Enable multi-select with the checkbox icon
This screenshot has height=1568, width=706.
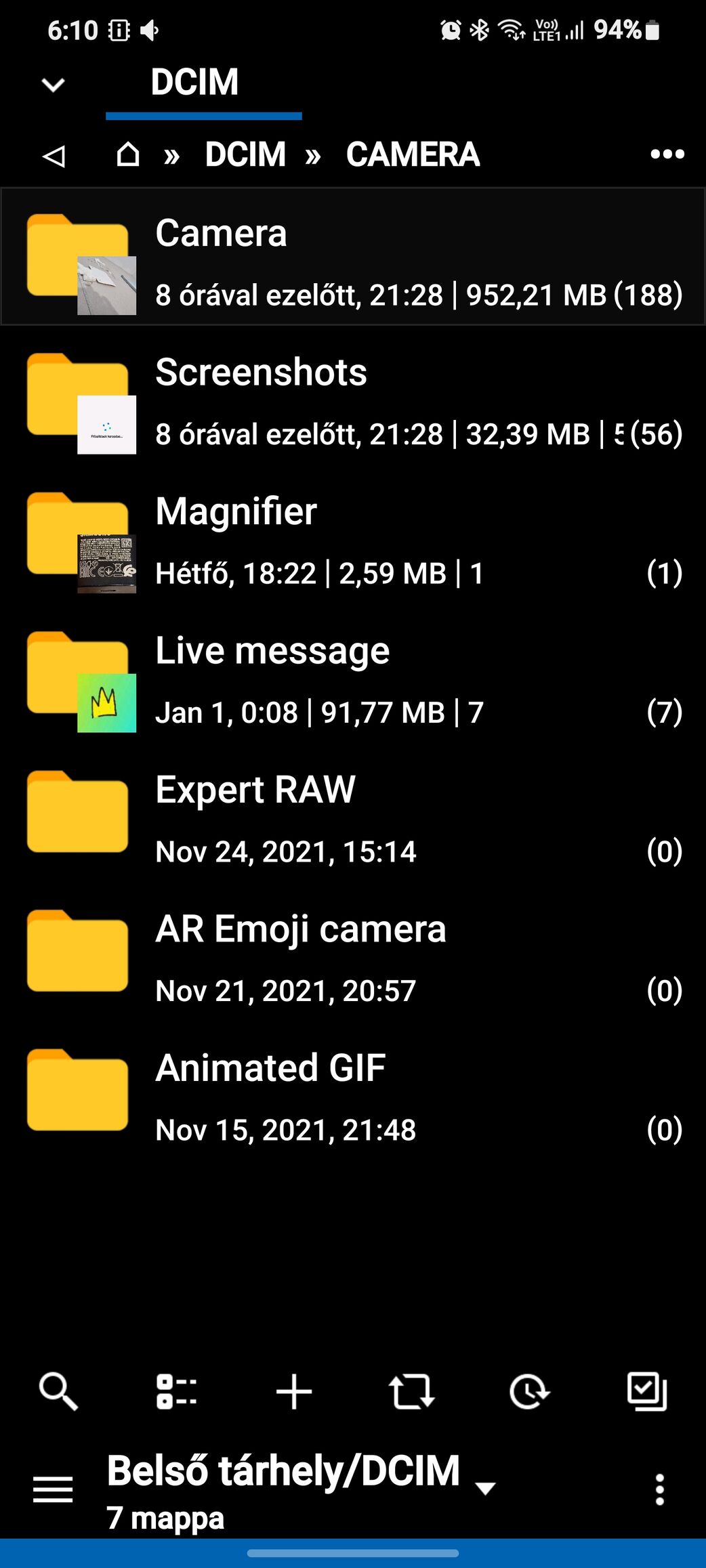point(647,1392)
